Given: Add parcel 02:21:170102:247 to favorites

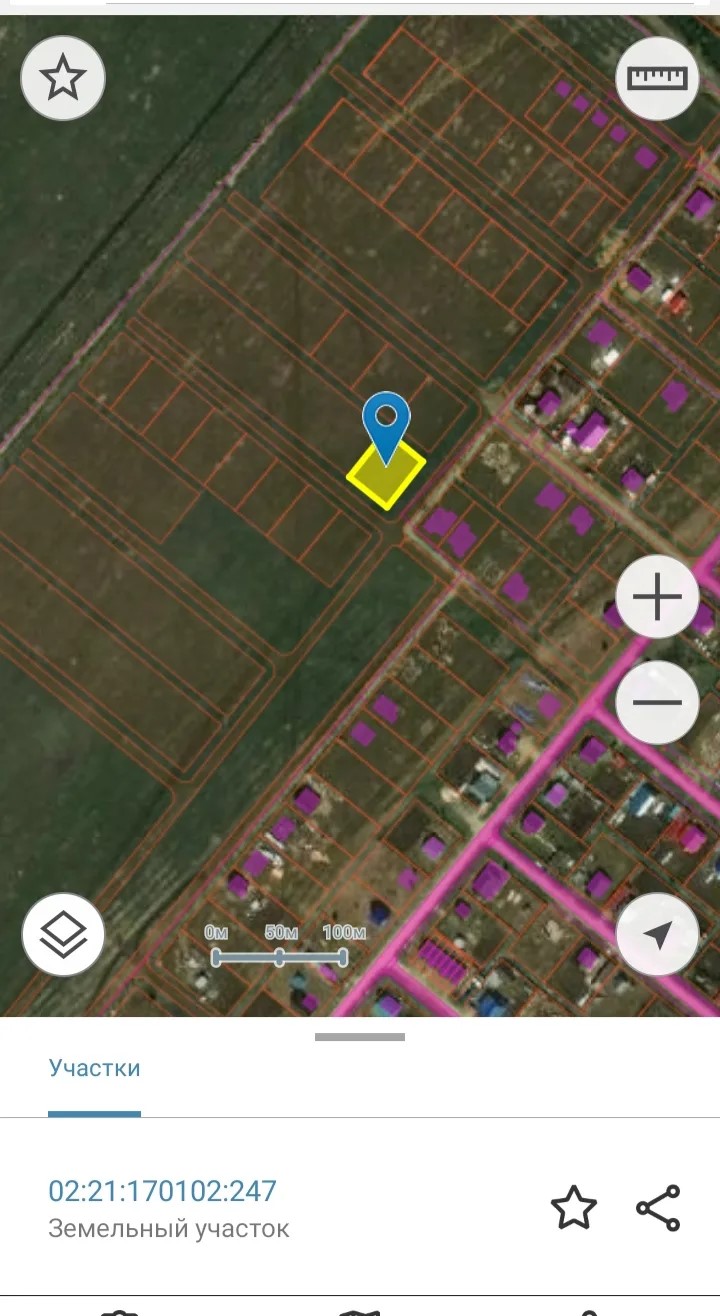Looking at the screenshot, I should coord(574,1208).
